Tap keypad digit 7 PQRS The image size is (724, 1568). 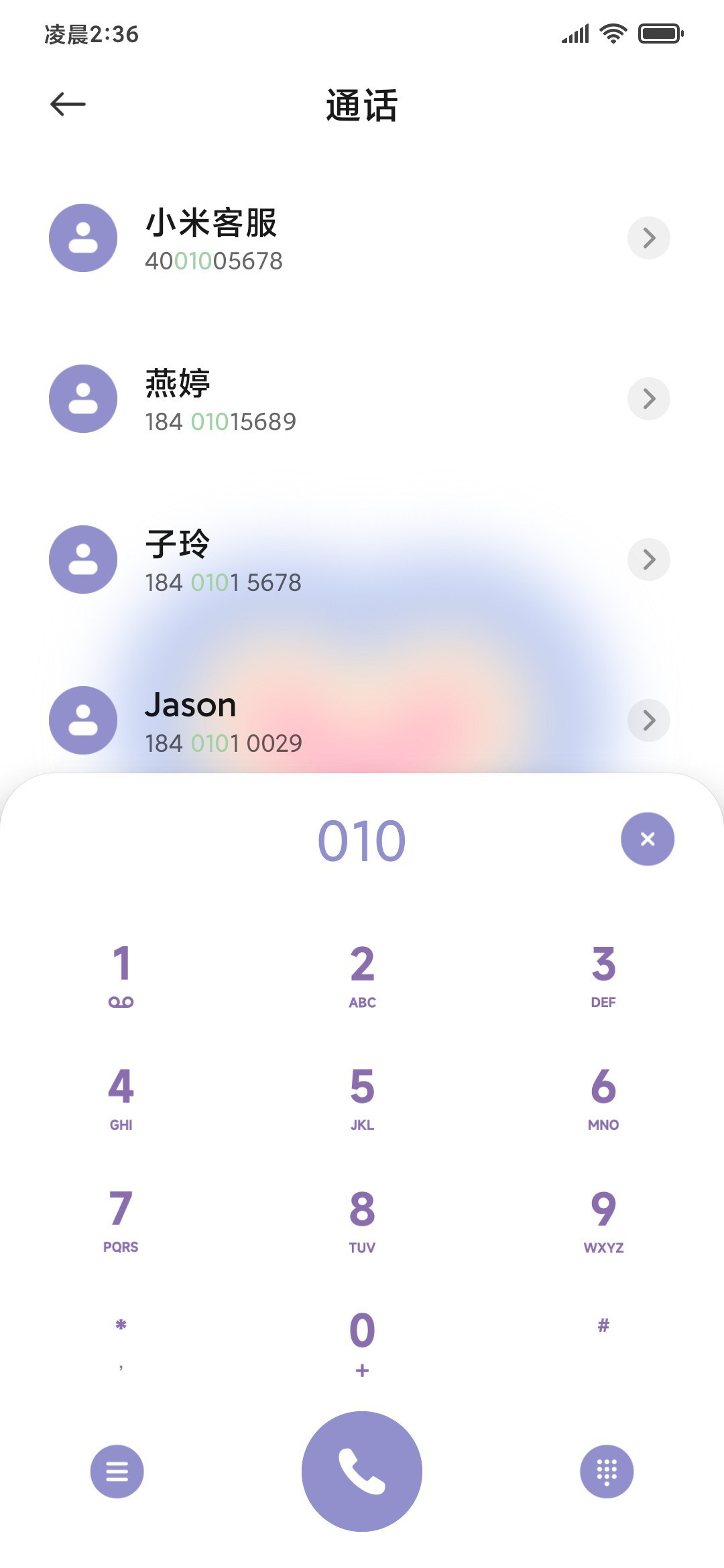[x=121, y=1221]
